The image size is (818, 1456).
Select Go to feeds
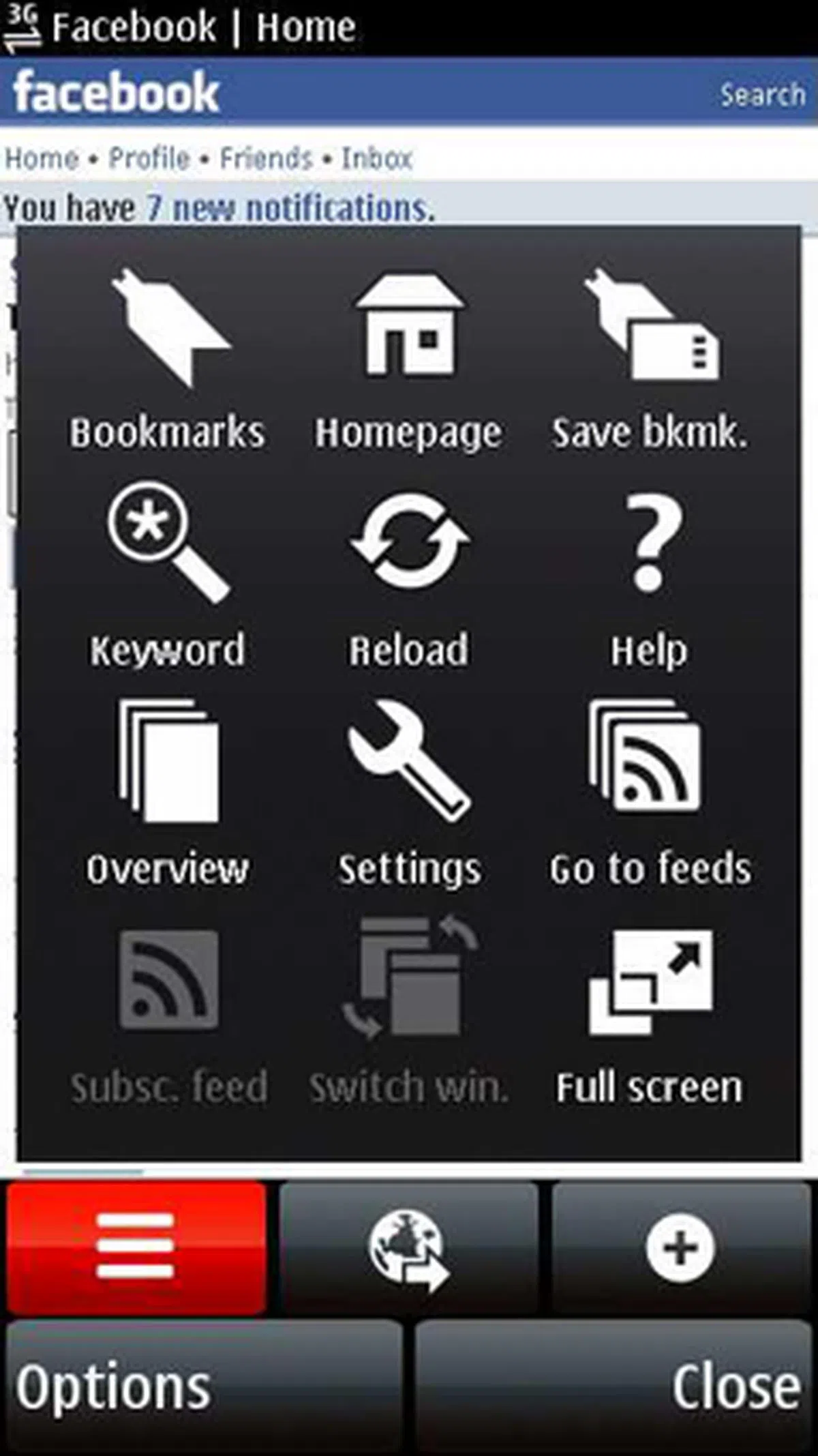click(650, 794)
